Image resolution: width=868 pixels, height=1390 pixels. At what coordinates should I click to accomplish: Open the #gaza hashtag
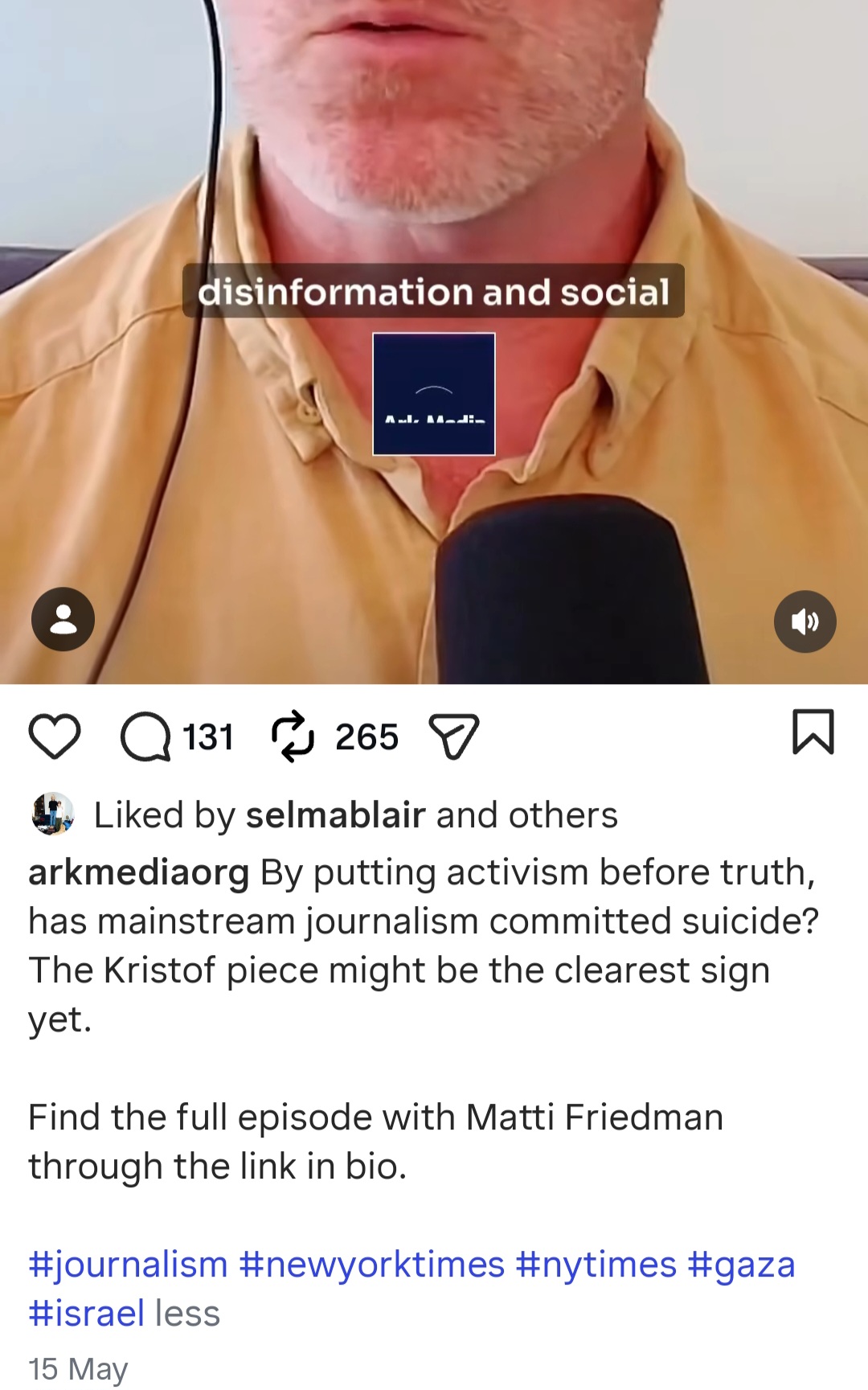[x=741, y=1265]
